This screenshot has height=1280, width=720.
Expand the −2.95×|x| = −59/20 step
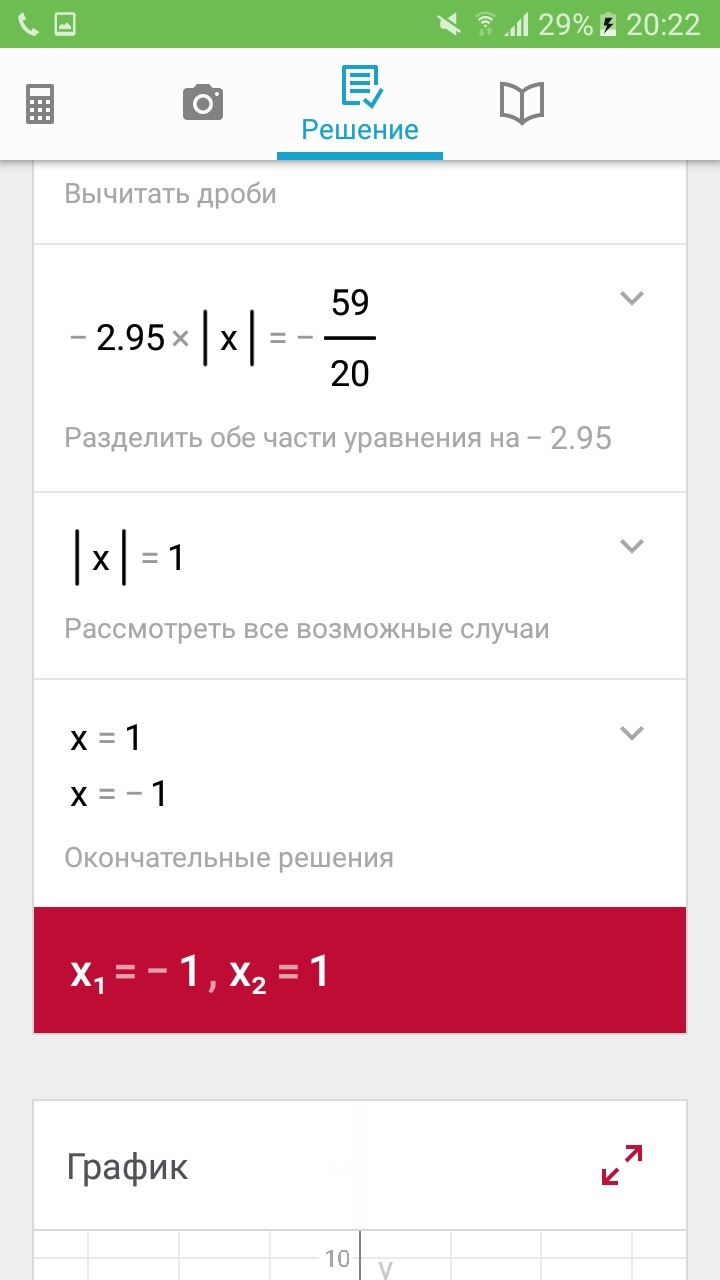click(631, 298)
